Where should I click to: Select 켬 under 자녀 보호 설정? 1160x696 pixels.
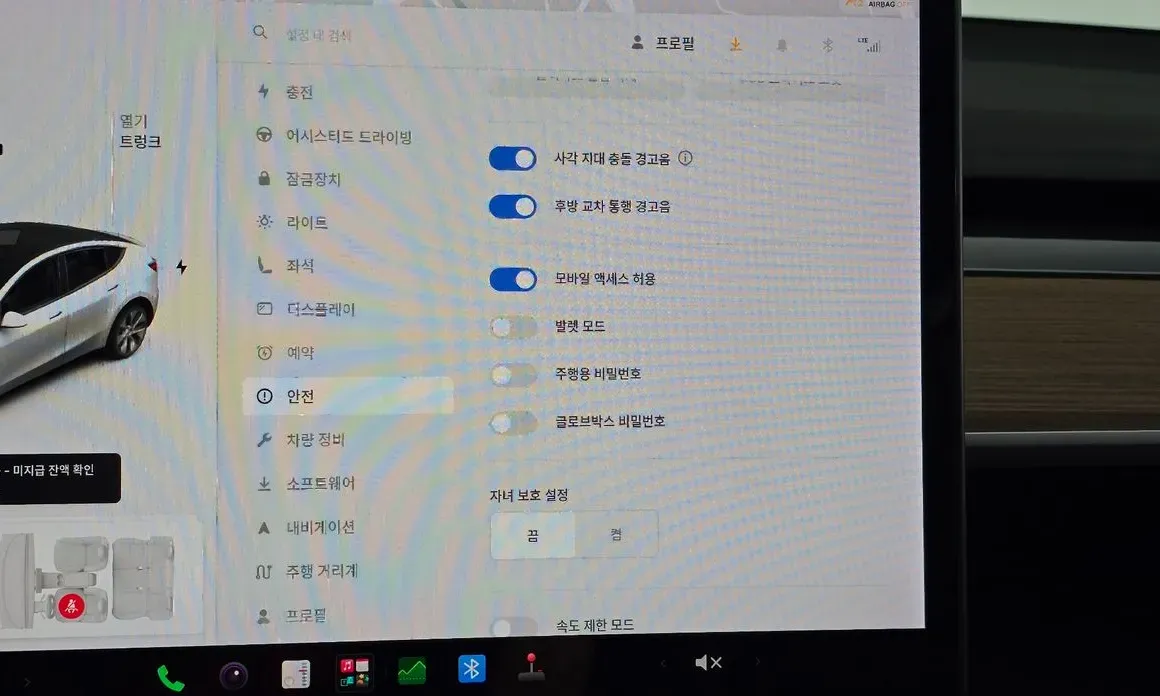[x=616, y=535]
